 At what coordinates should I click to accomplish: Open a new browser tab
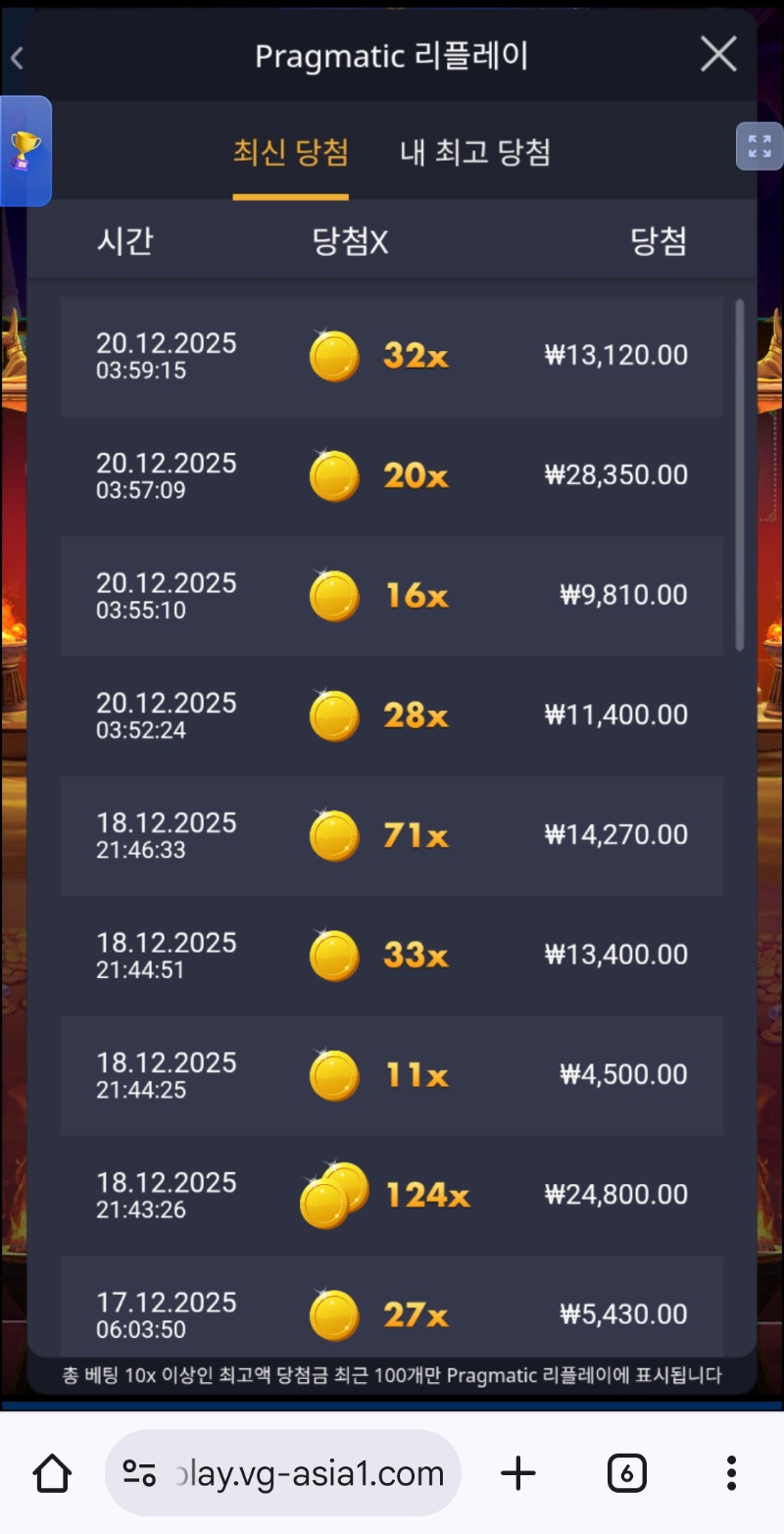point(517,1472)
